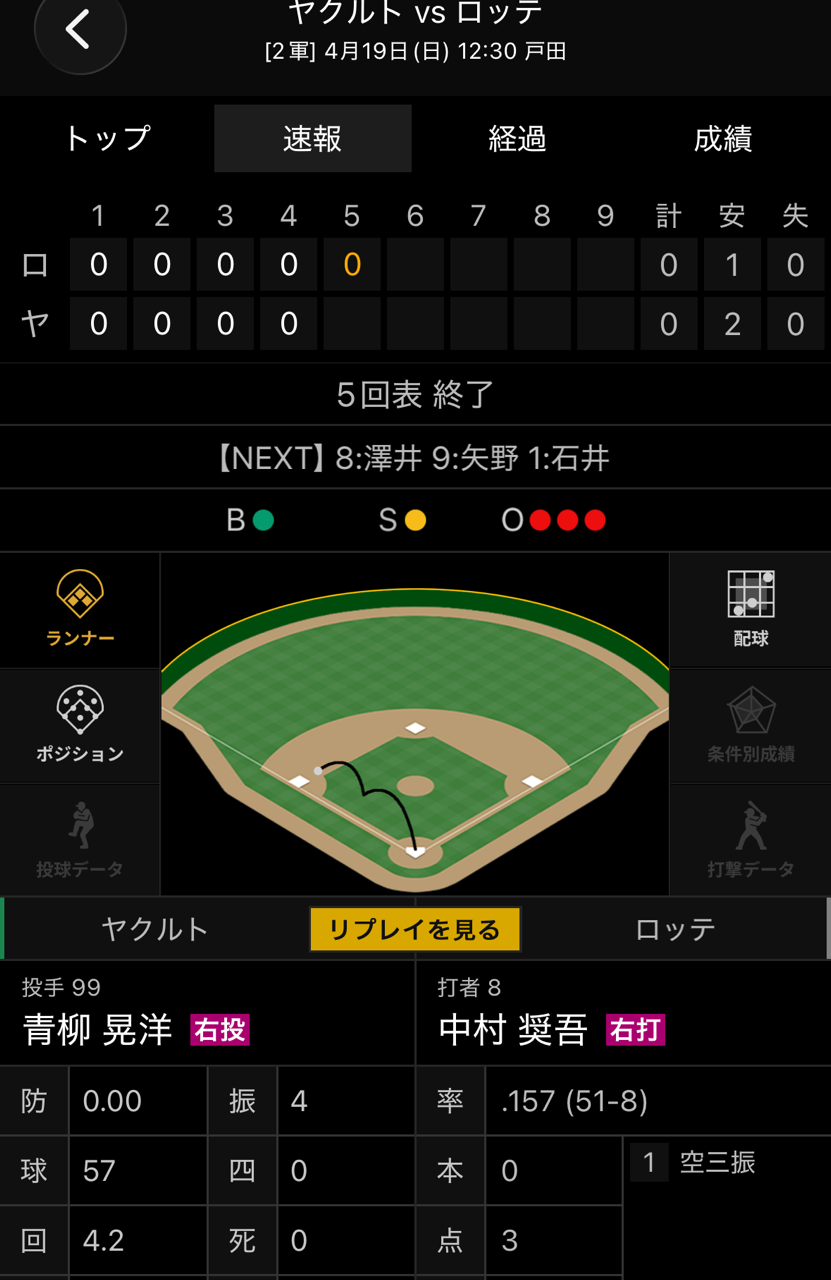Go back using the top-left arrow

80,30
